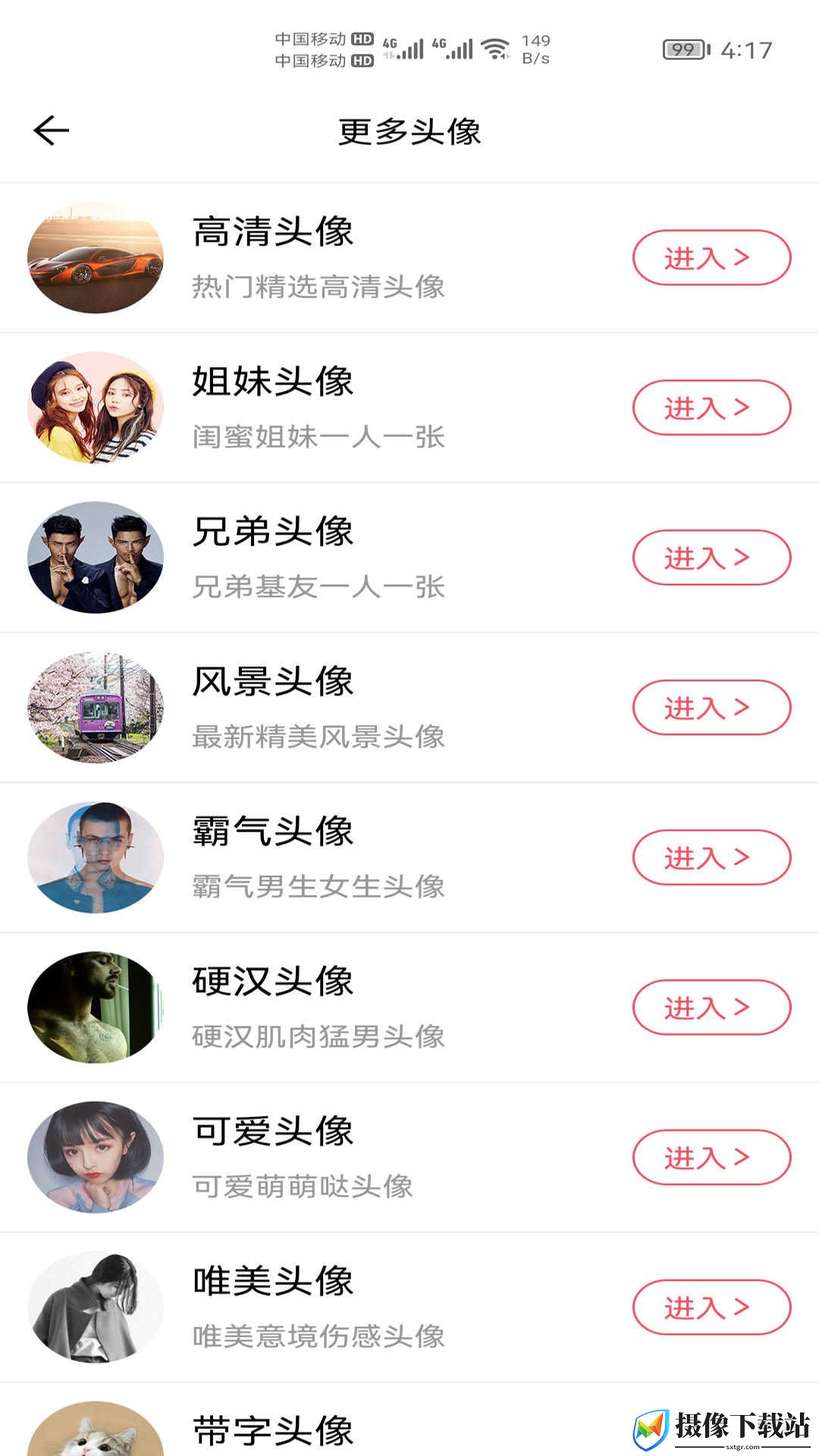
Task: Go back using the top-left arrow
Action: pos(52,130)
